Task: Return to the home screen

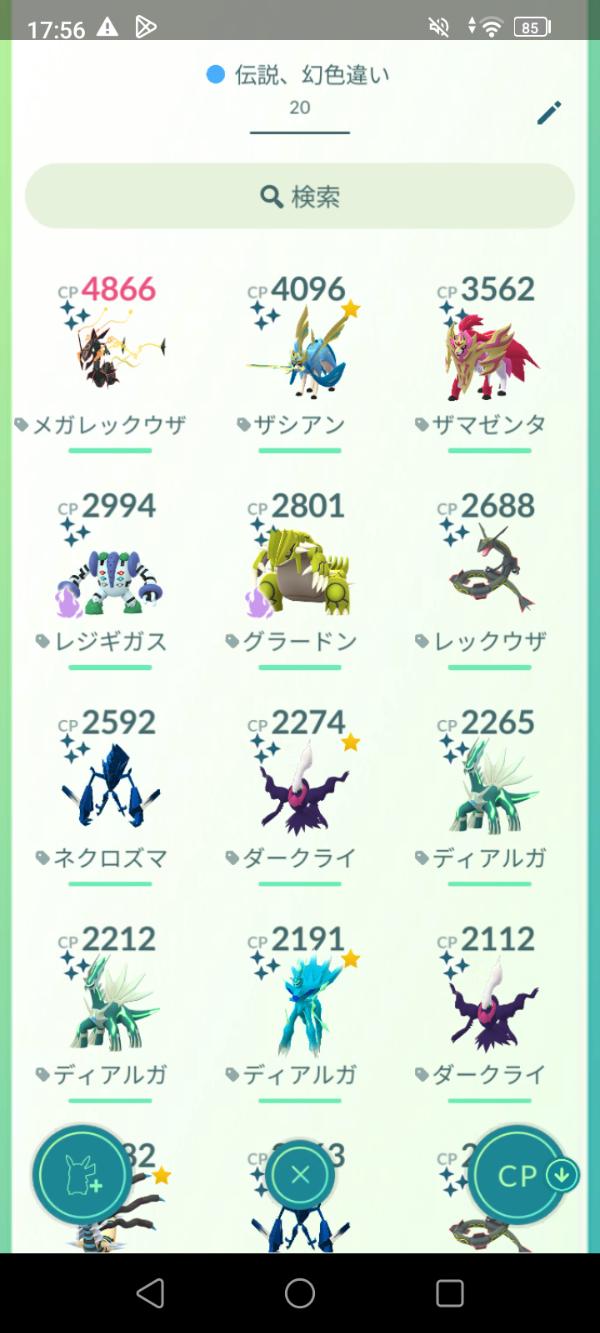Action: [x=300, y=1293]
